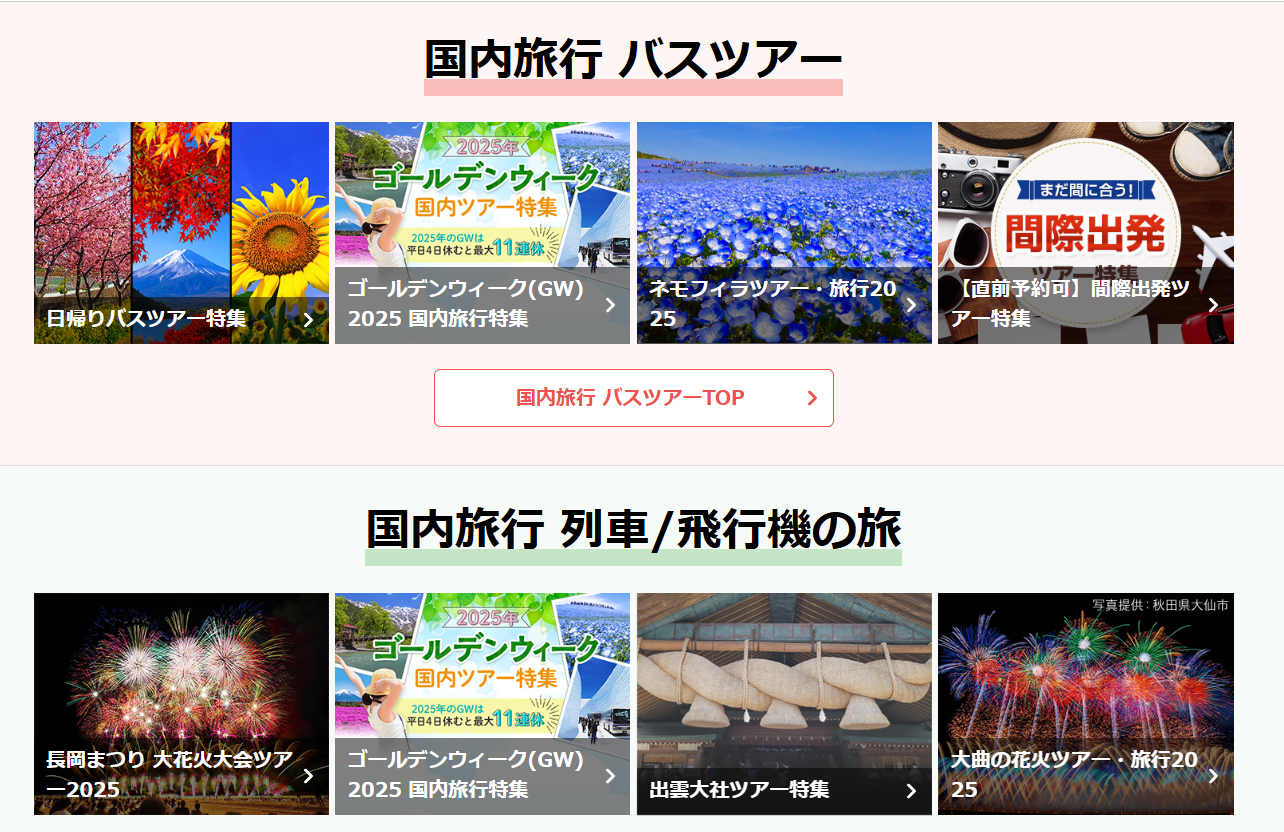Open the 日帰りバスツアー特集 tile

[x=181, y=233]
